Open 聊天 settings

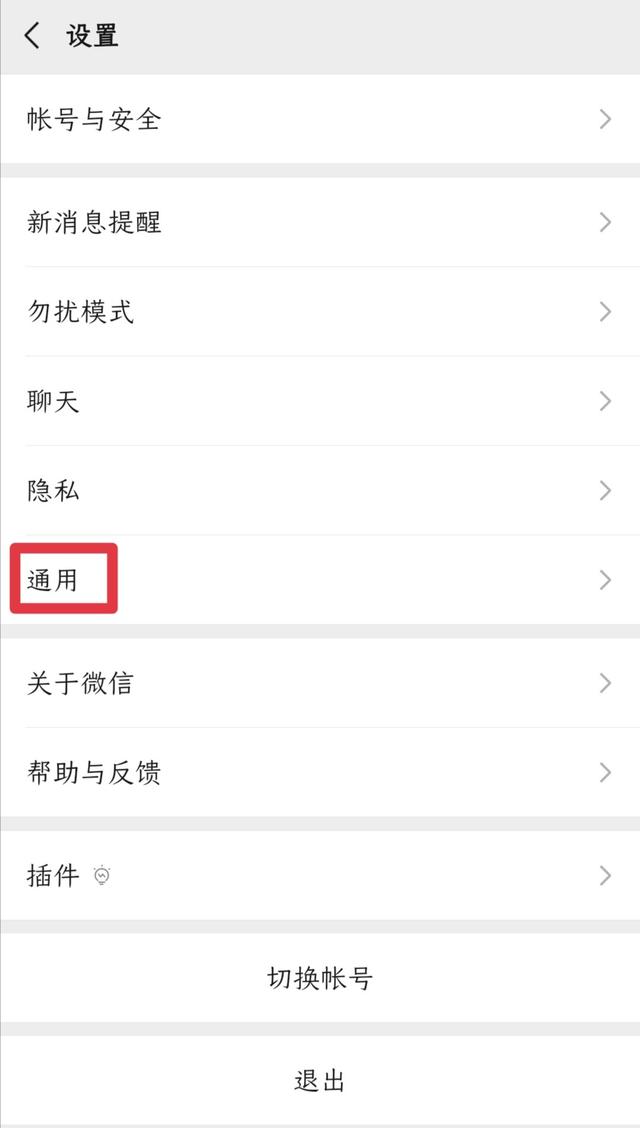(320, 401)
